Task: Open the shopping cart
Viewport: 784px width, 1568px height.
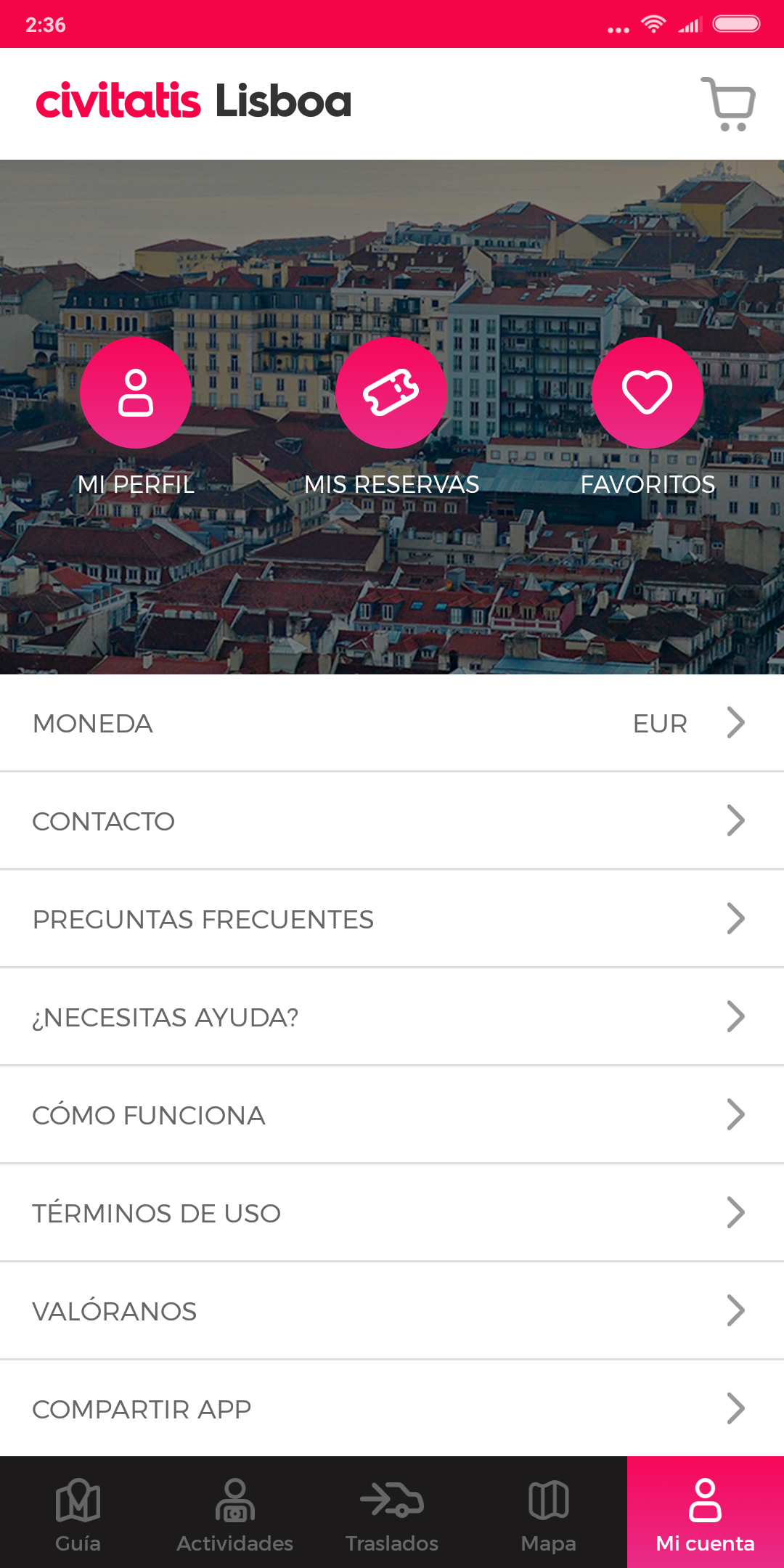Action: (728, 104)
